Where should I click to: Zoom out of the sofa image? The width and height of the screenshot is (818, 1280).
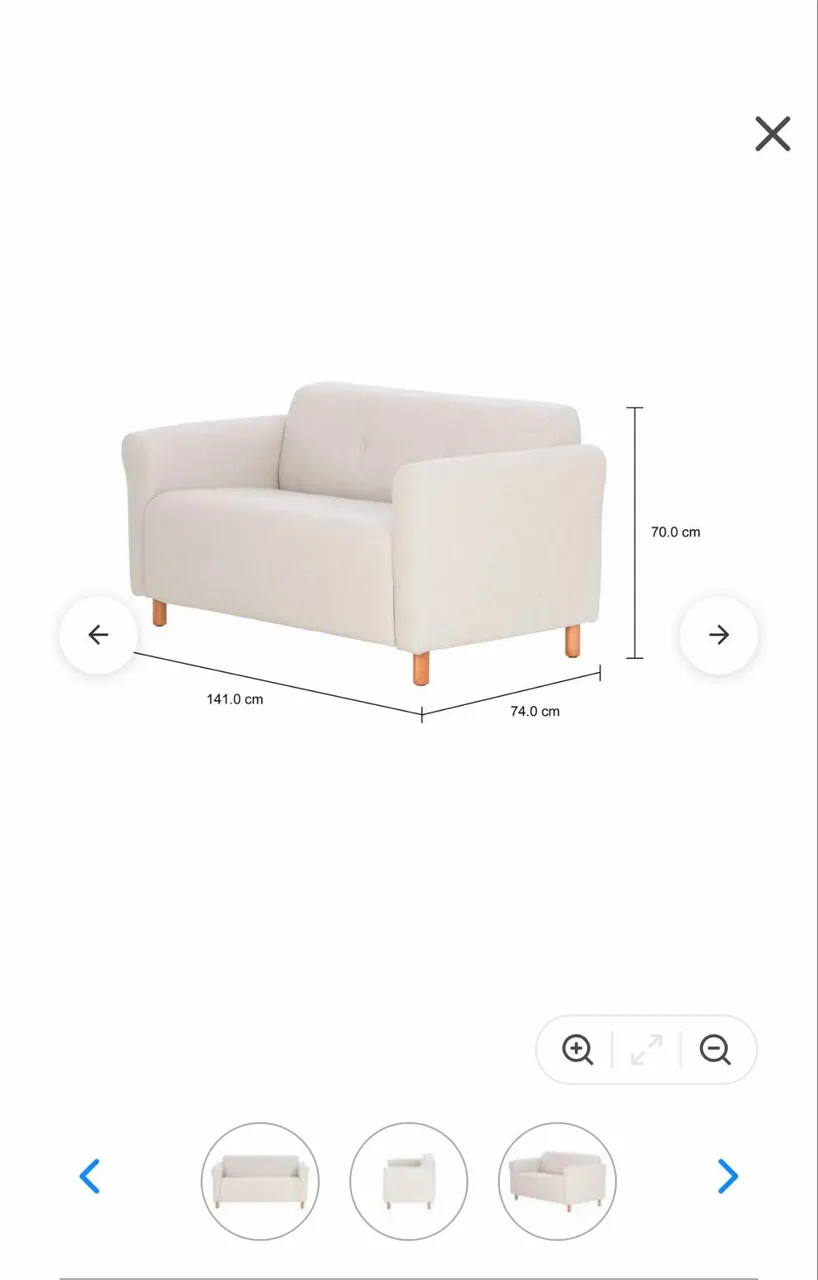pos(715,1049)
